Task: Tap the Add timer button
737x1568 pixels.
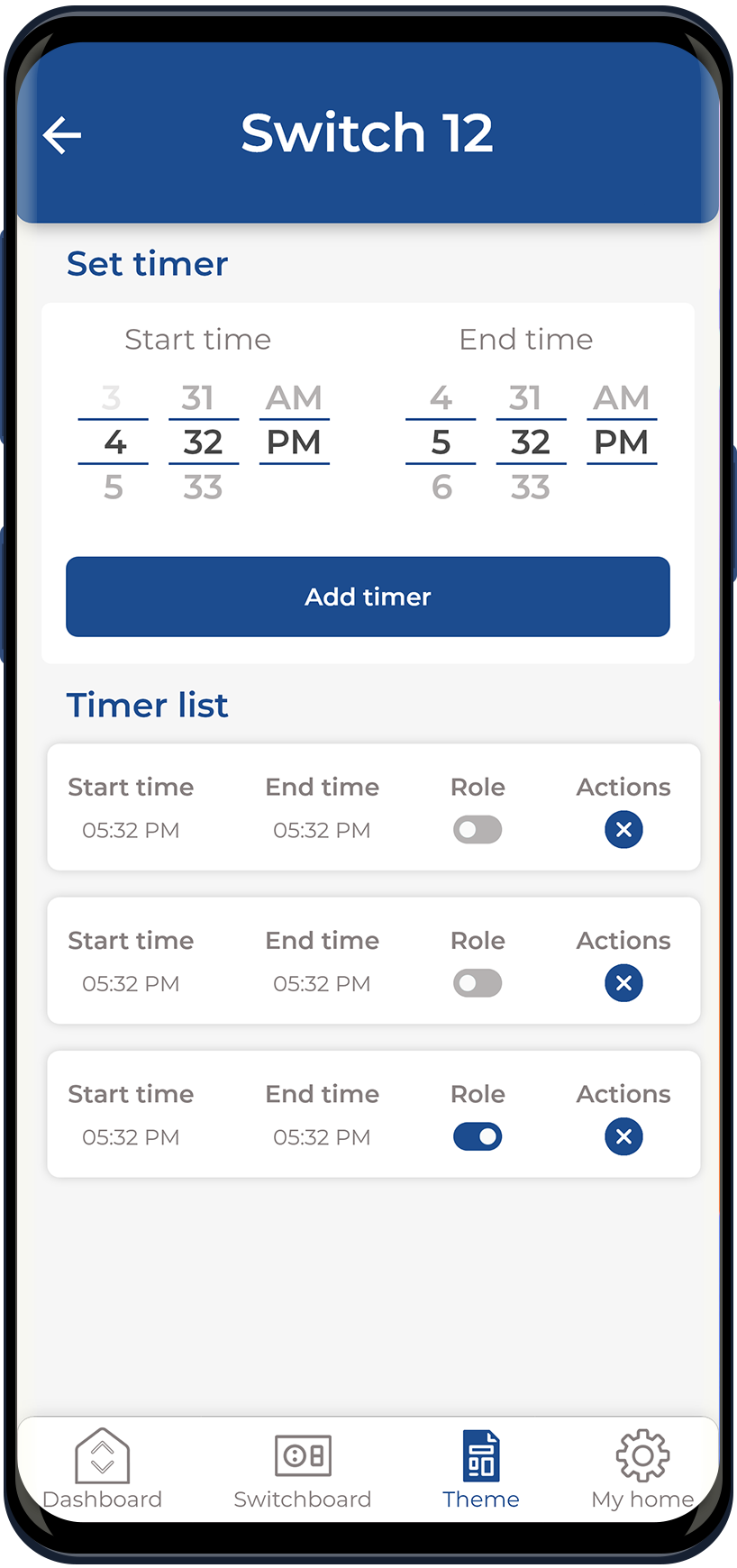Action: point(368,597)
